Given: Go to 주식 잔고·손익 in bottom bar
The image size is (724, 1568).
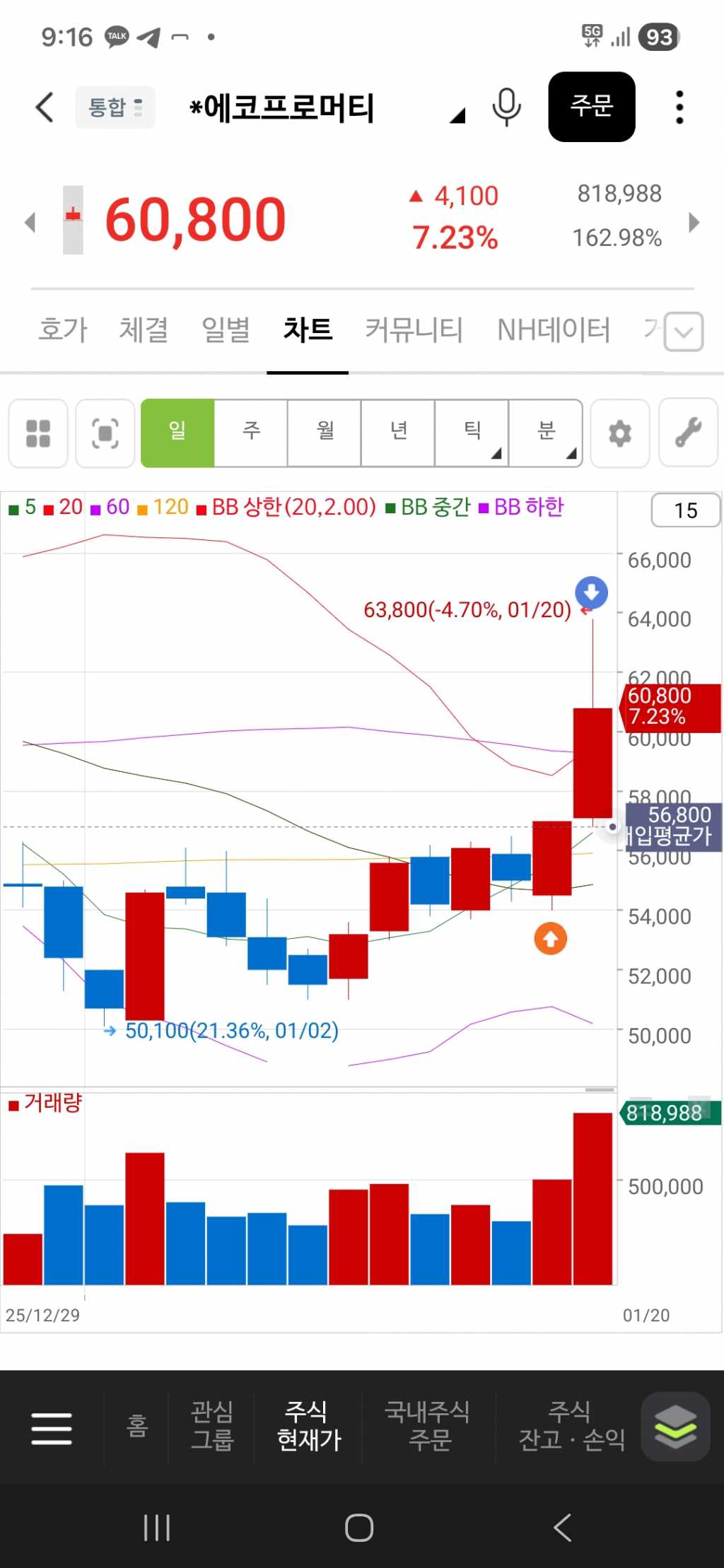Looking at the screenshot, I should click(x=571, y=1425).
